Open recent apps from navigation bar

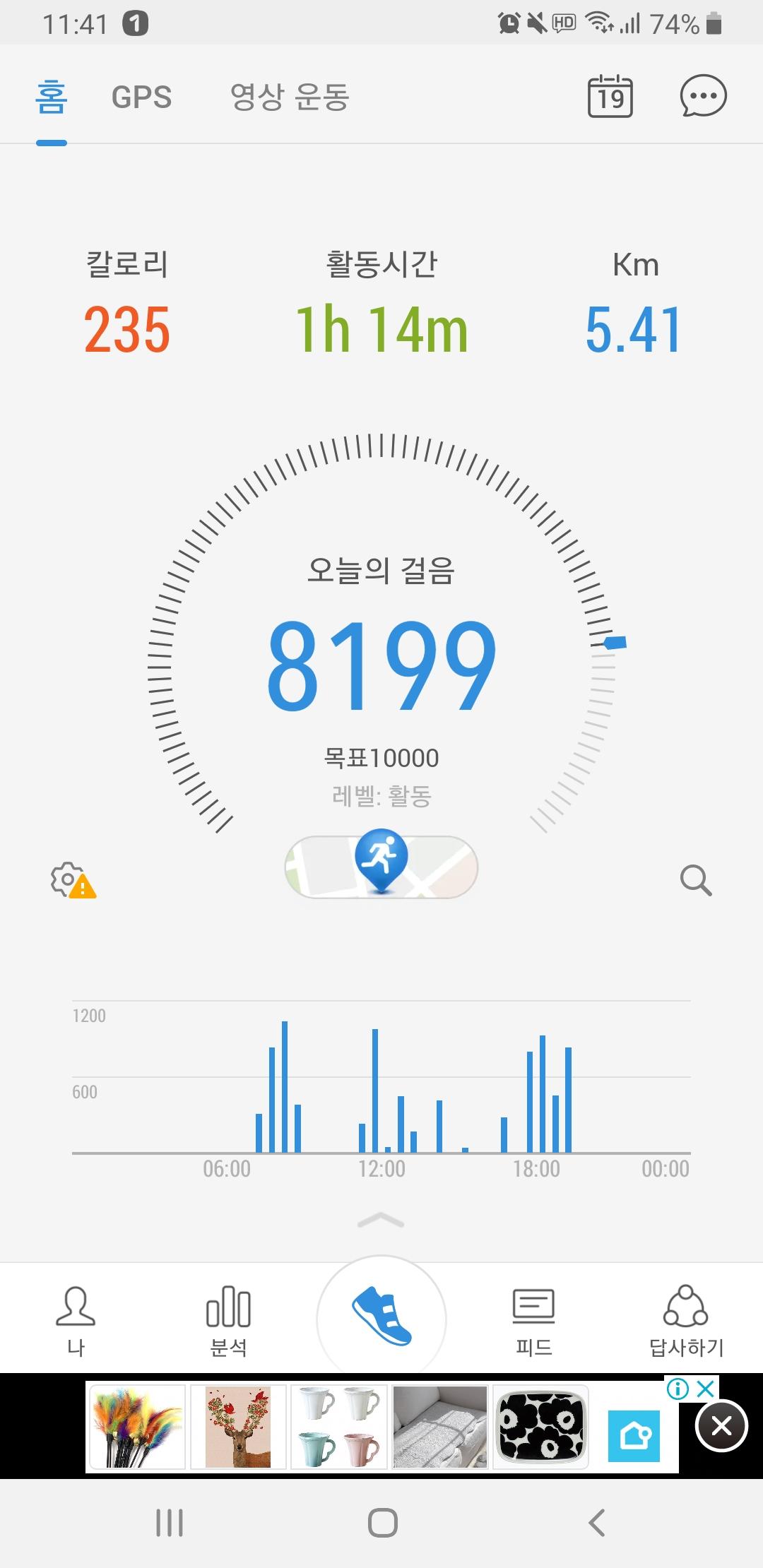[x=170, y=1523]
